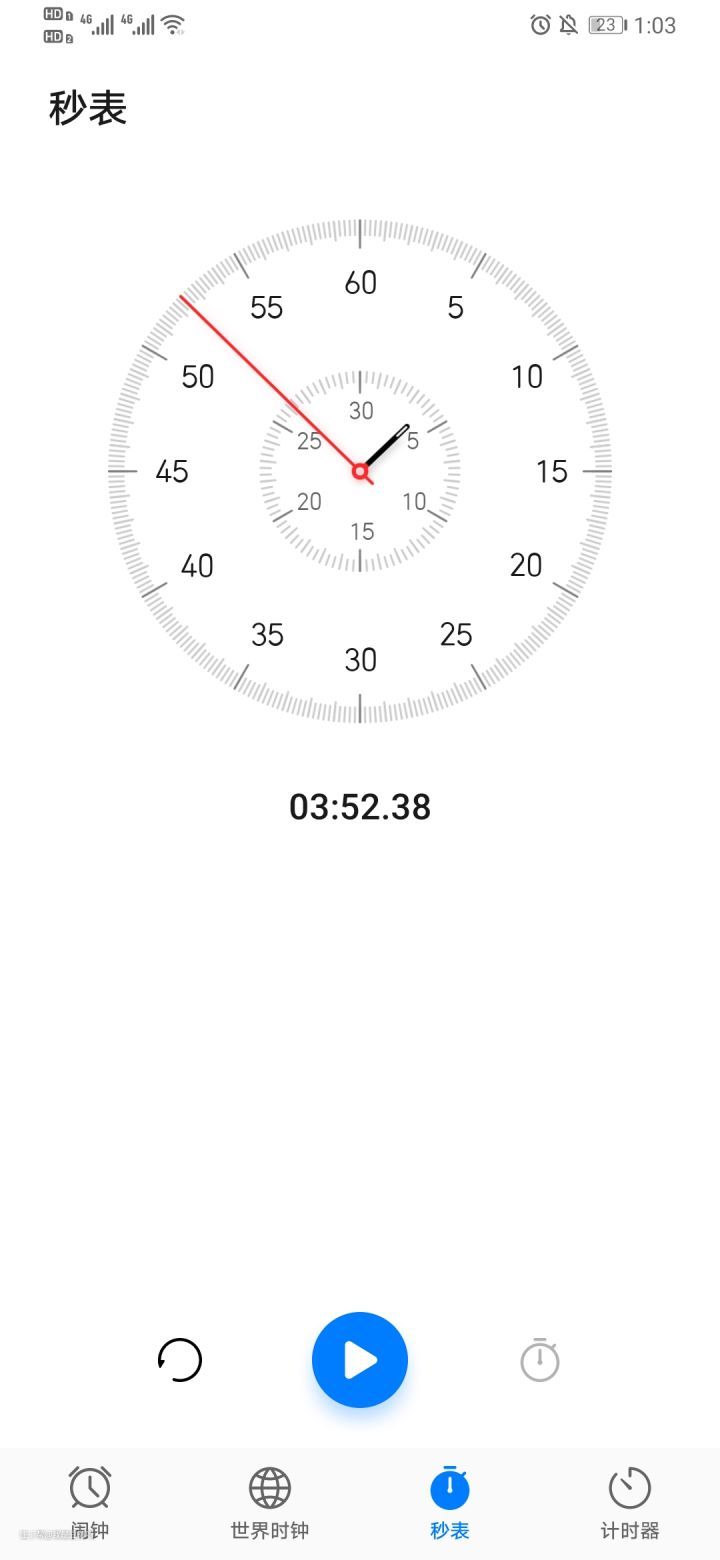Go to the 计时器 tab
Screen dimensions: 720x1560
(630, 1503)
